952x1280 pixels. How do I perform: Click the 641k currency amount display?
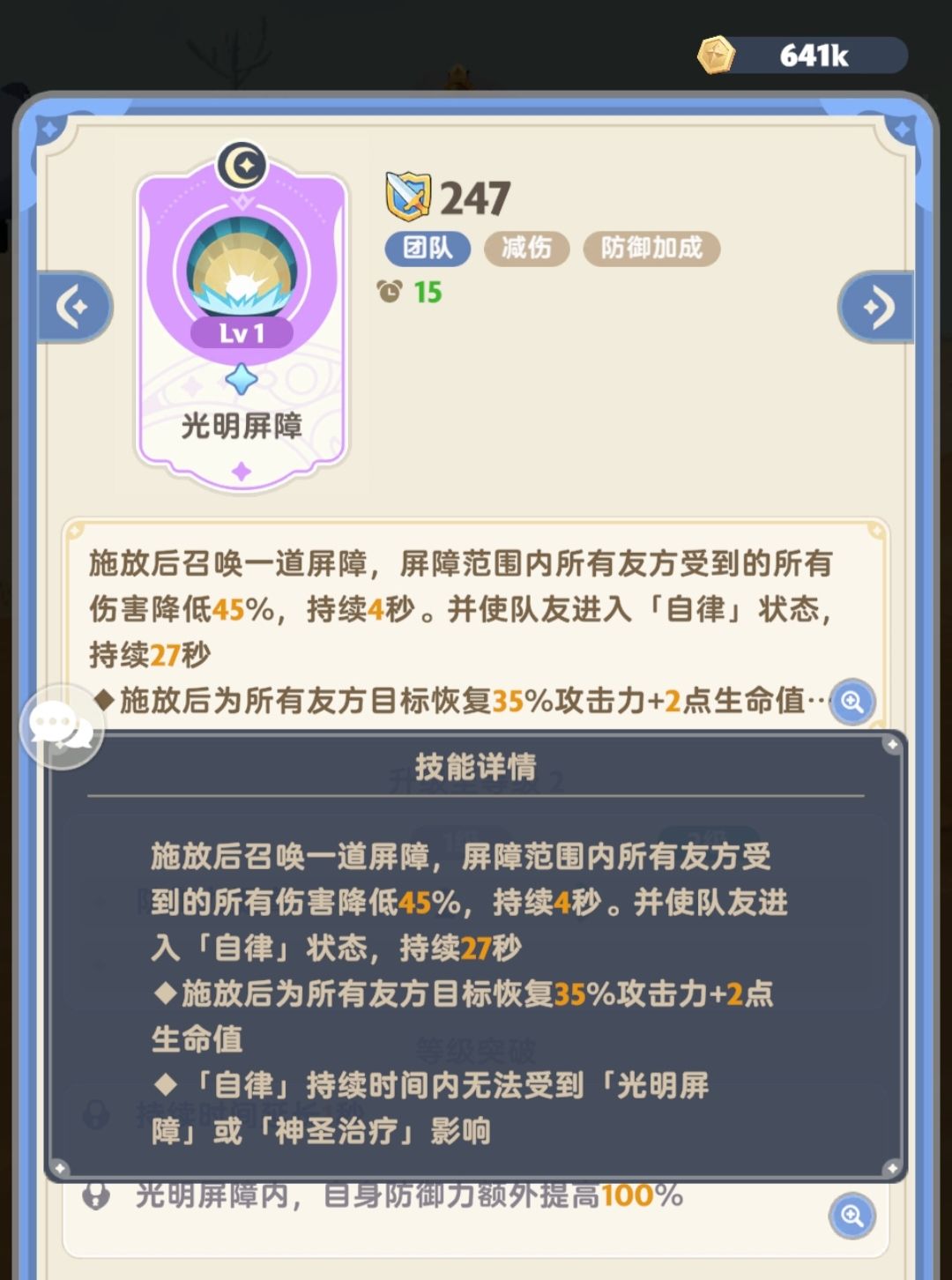tap(812, 53)
